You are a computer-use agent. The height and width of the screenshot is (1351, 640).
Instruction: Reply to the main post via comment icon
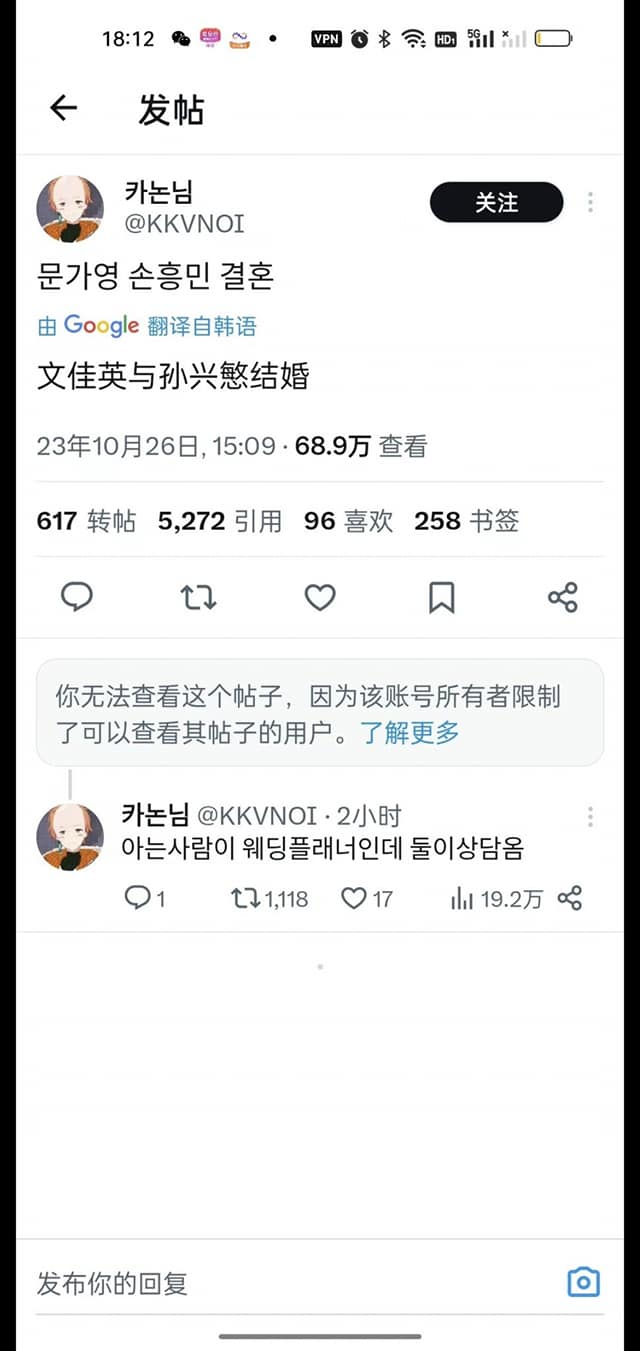(x=77, y=597)
